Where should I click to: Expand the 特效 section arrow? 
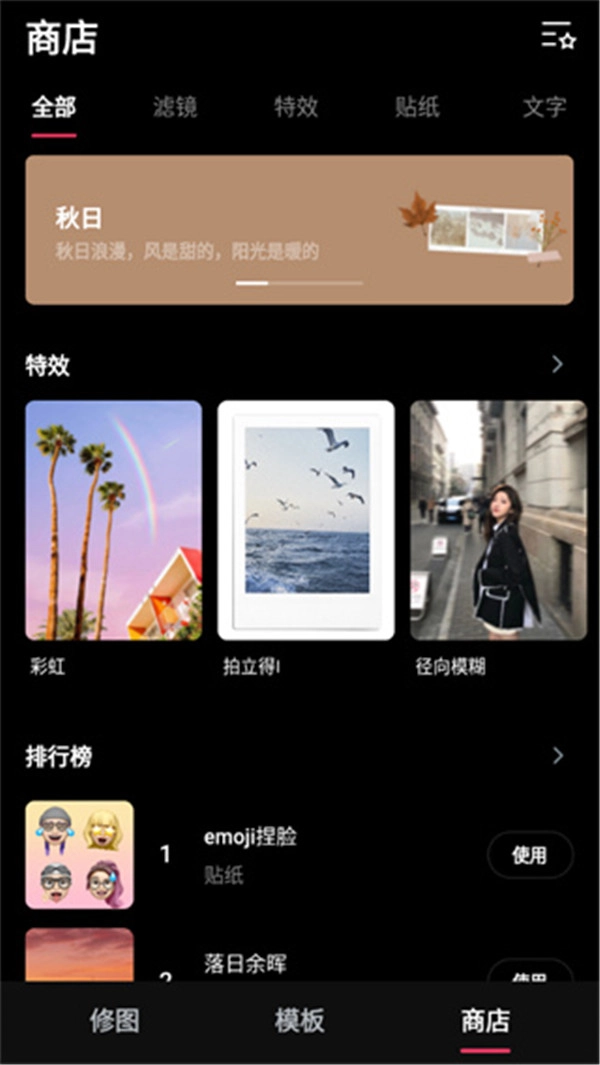point(558,365)
